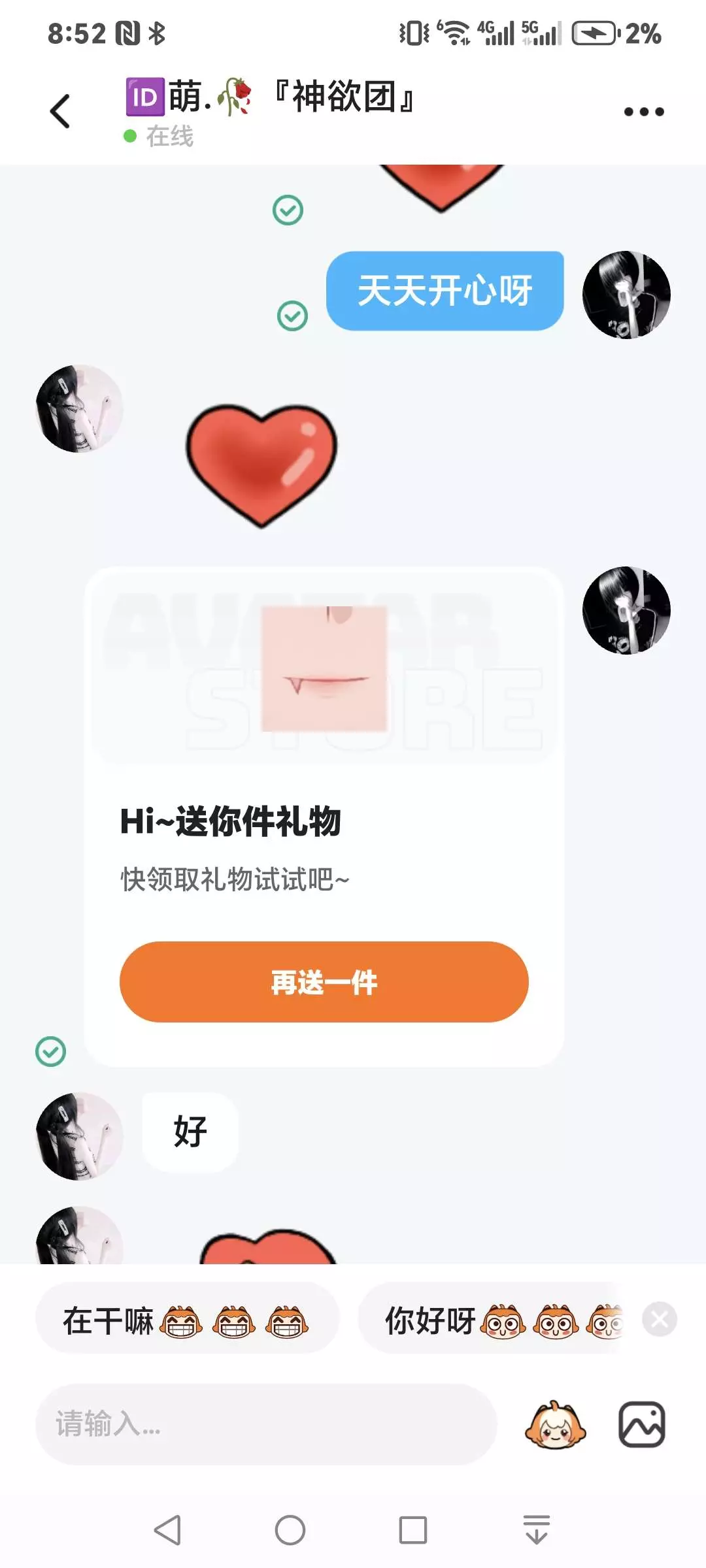Viewport: 706px width, 1568px height.
Task: Open the three-dot overflow menu
Action: click(x=644, y=112)
